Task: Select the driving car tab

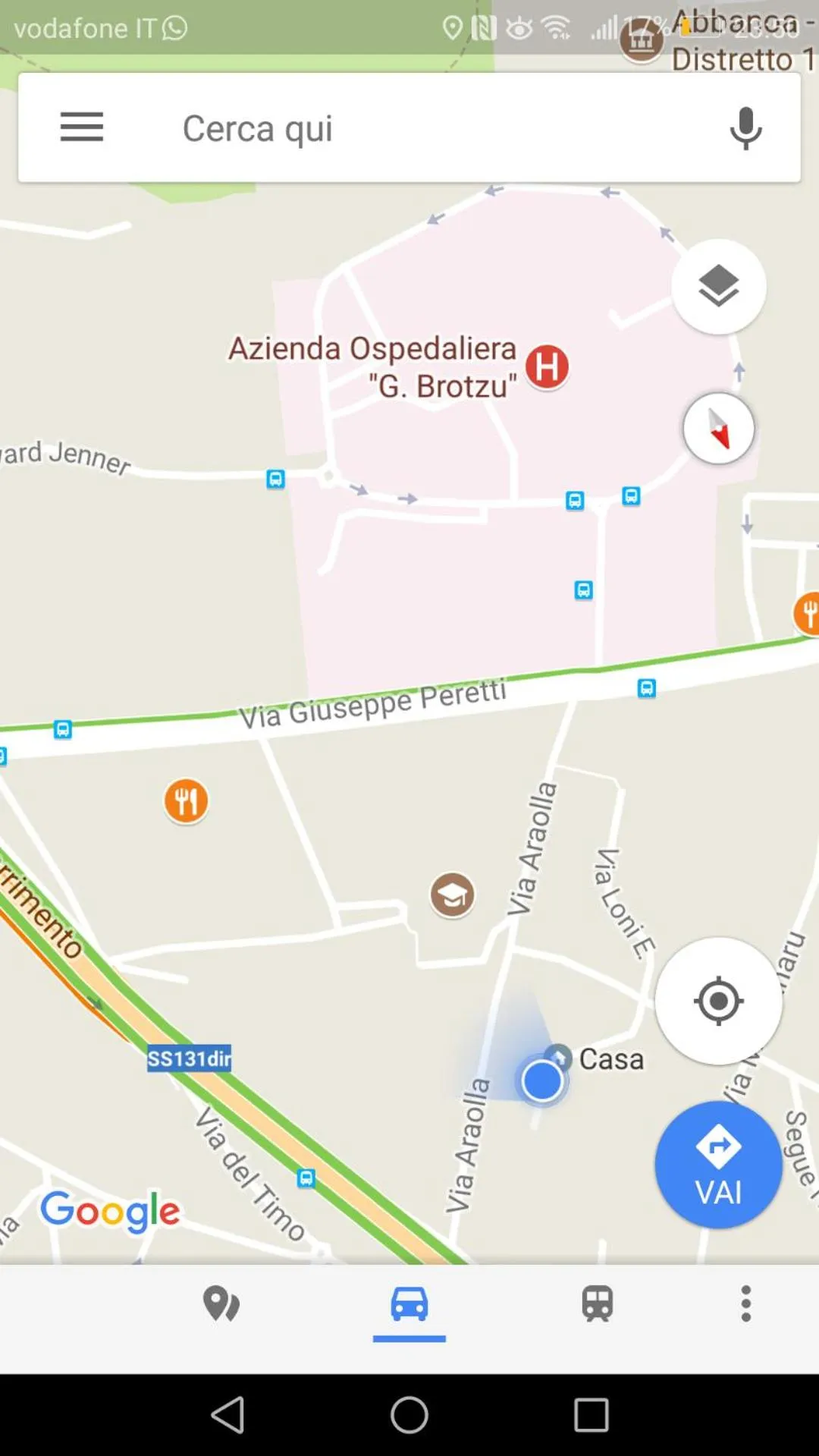Action: coord(409,1304)
